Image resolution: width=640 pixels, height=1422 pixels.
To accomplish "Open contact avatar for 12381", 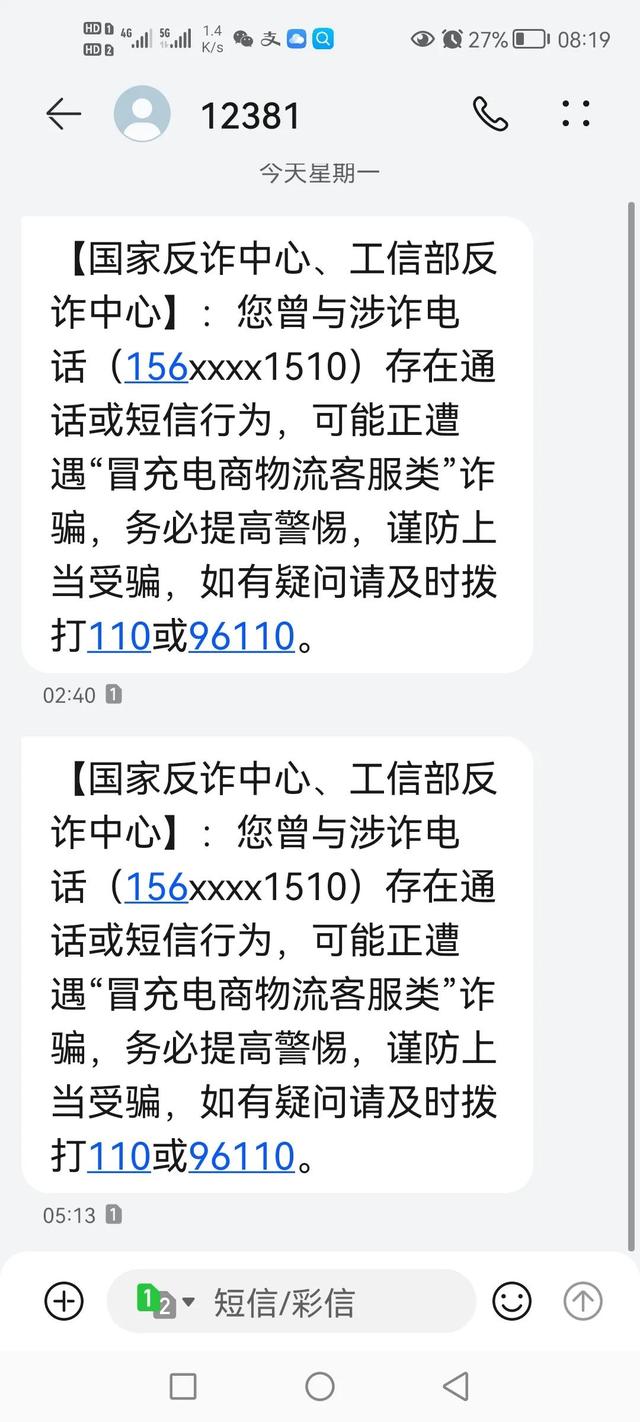I will 142,115.
